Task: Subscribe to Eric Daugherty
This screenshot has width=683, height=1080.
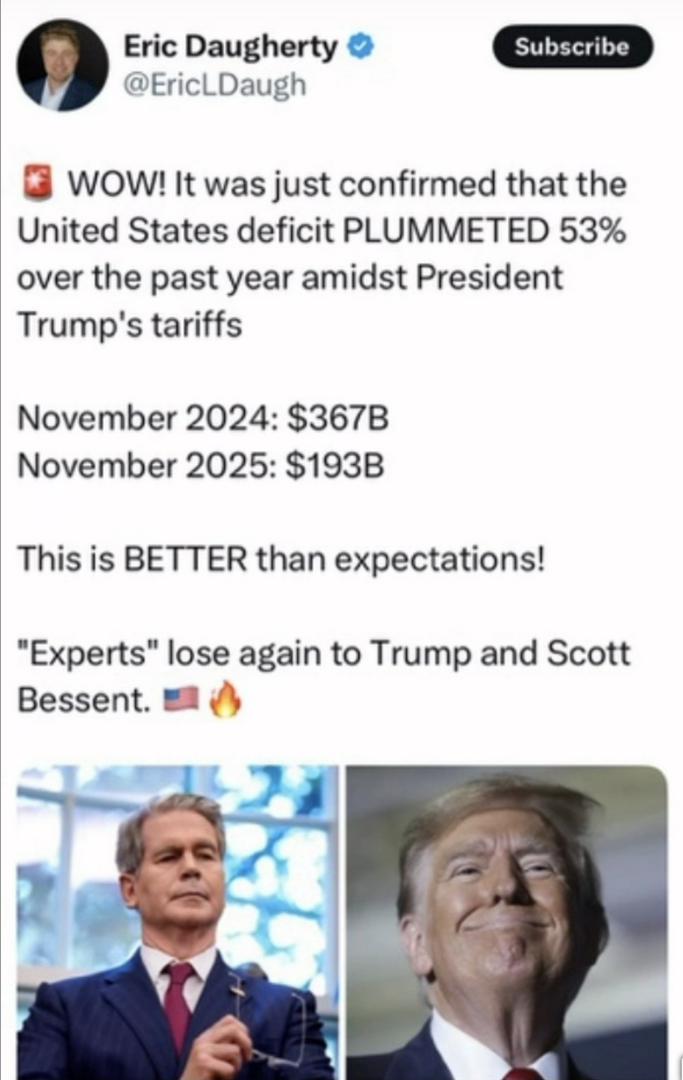Action: [572, 47]
